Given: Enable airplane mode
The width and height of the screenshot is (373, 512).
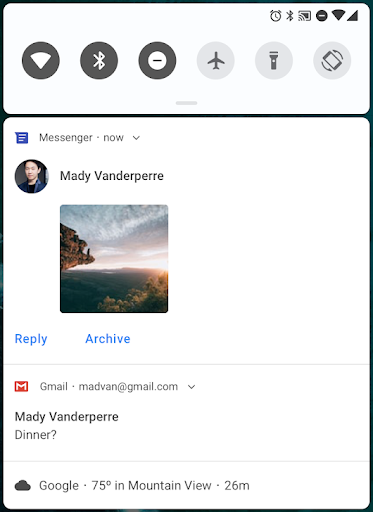Looking at the screenshot, I should pyautogui.click(x=216, y=61).
